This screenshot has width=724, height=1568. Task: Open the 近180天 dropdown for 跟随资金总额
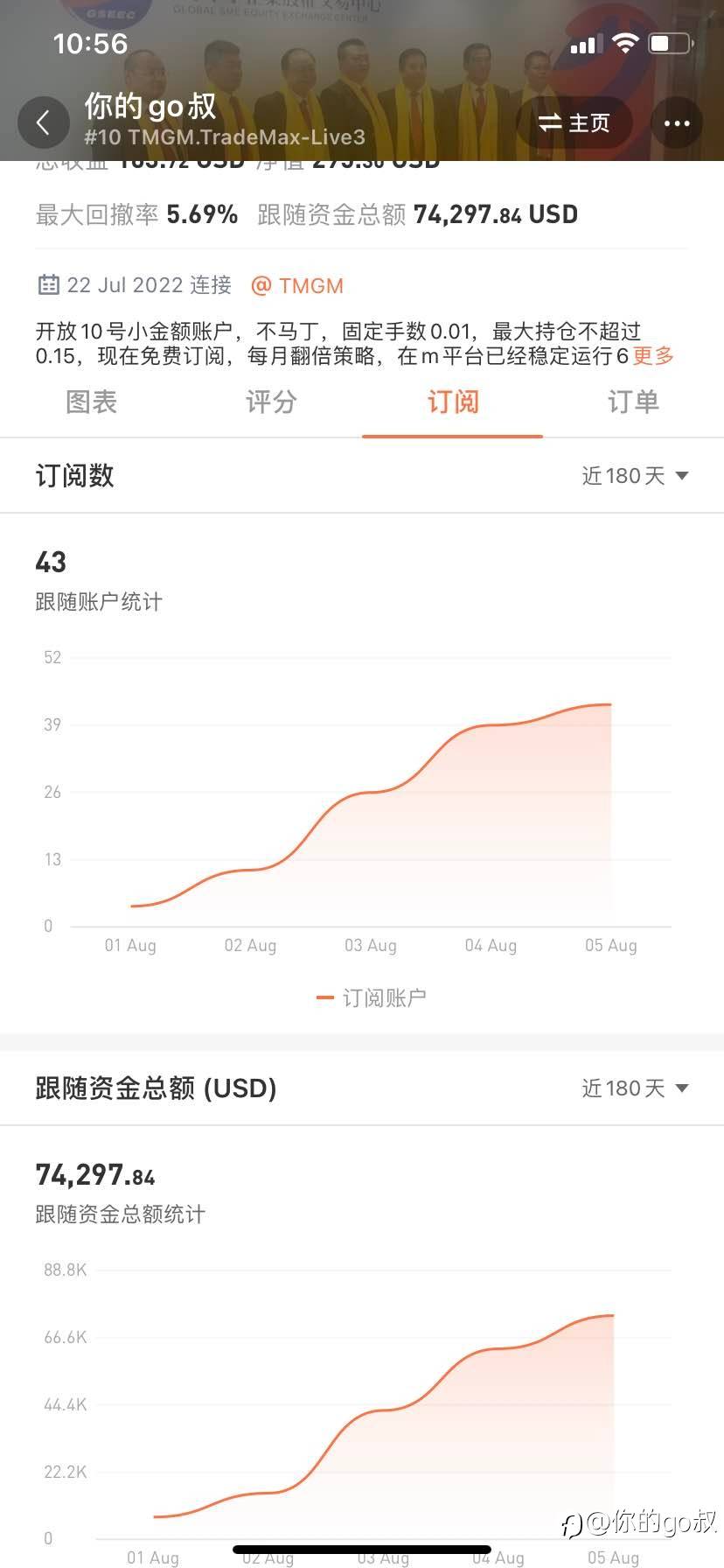pos(636,1088)
